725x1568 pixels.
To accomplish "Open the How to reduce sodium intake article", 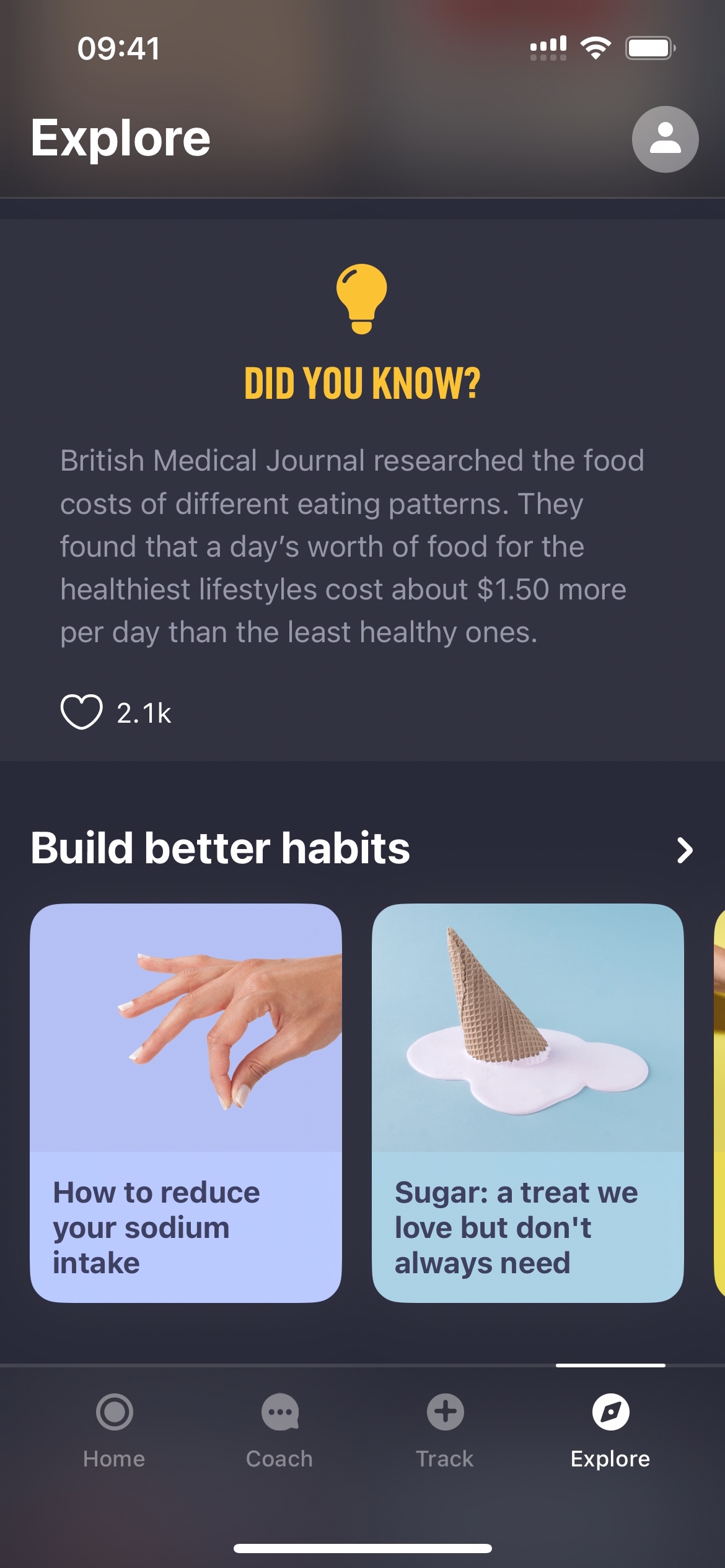I will click(x=186, y=1102).
